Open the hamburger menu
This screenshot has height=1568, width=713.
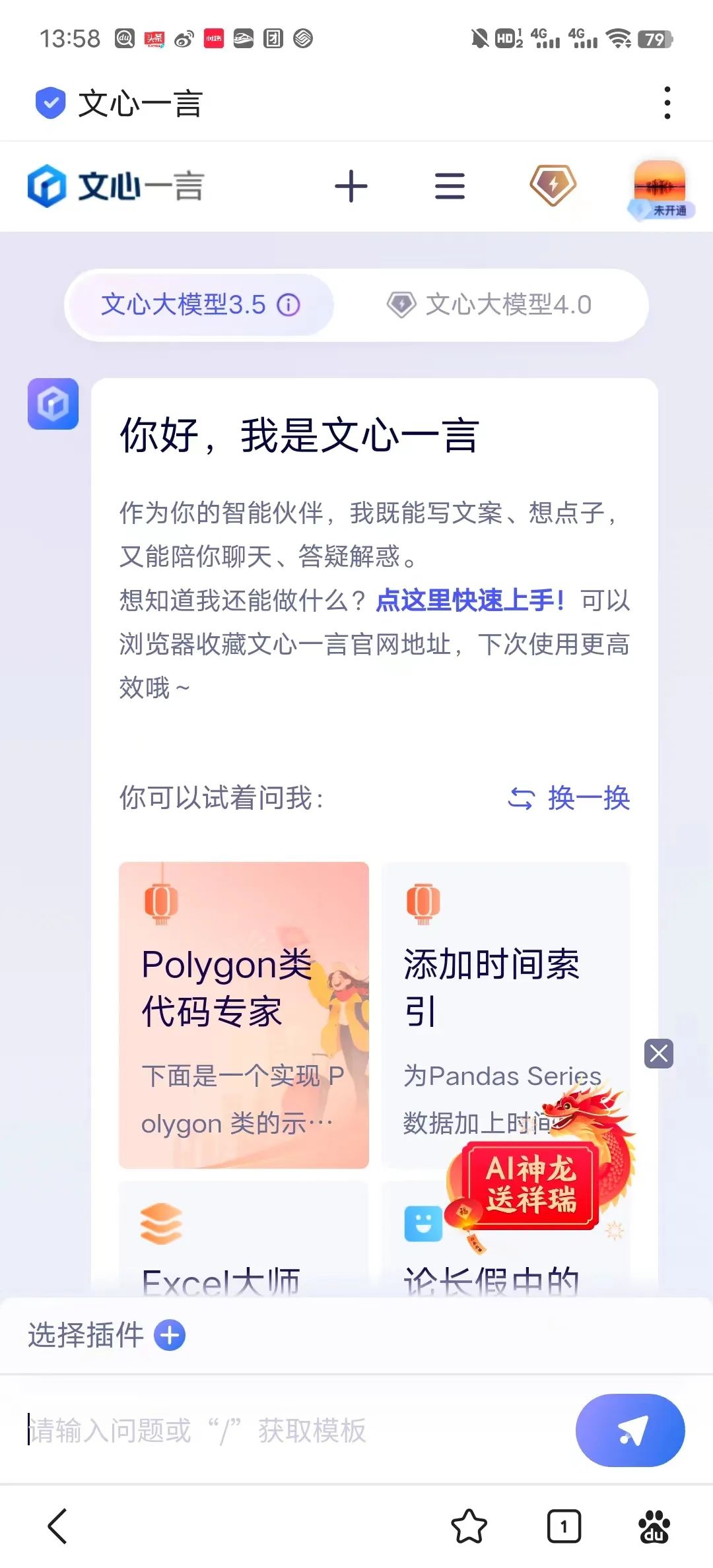point(450,186)
